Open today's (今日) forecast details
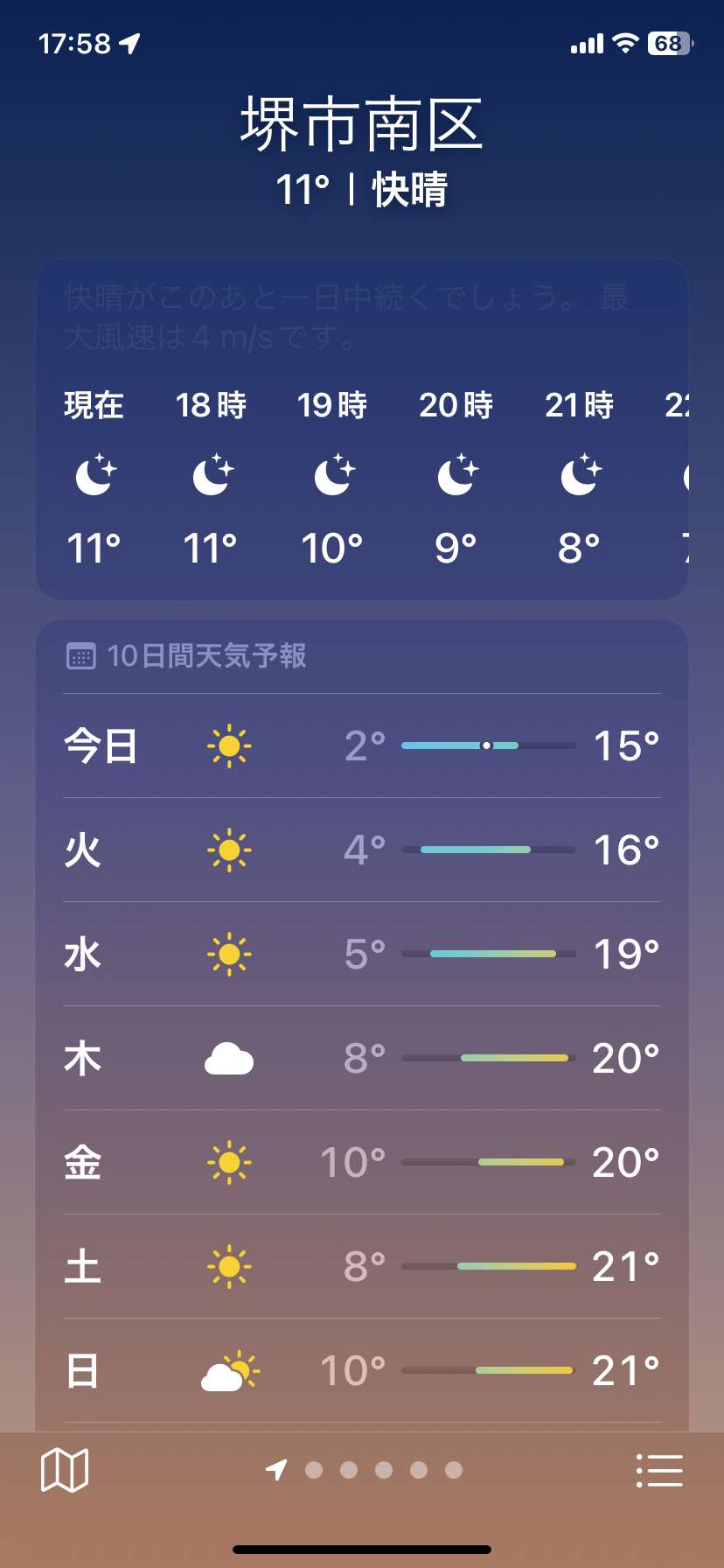724x1568 pixels. tap(362, 746)
